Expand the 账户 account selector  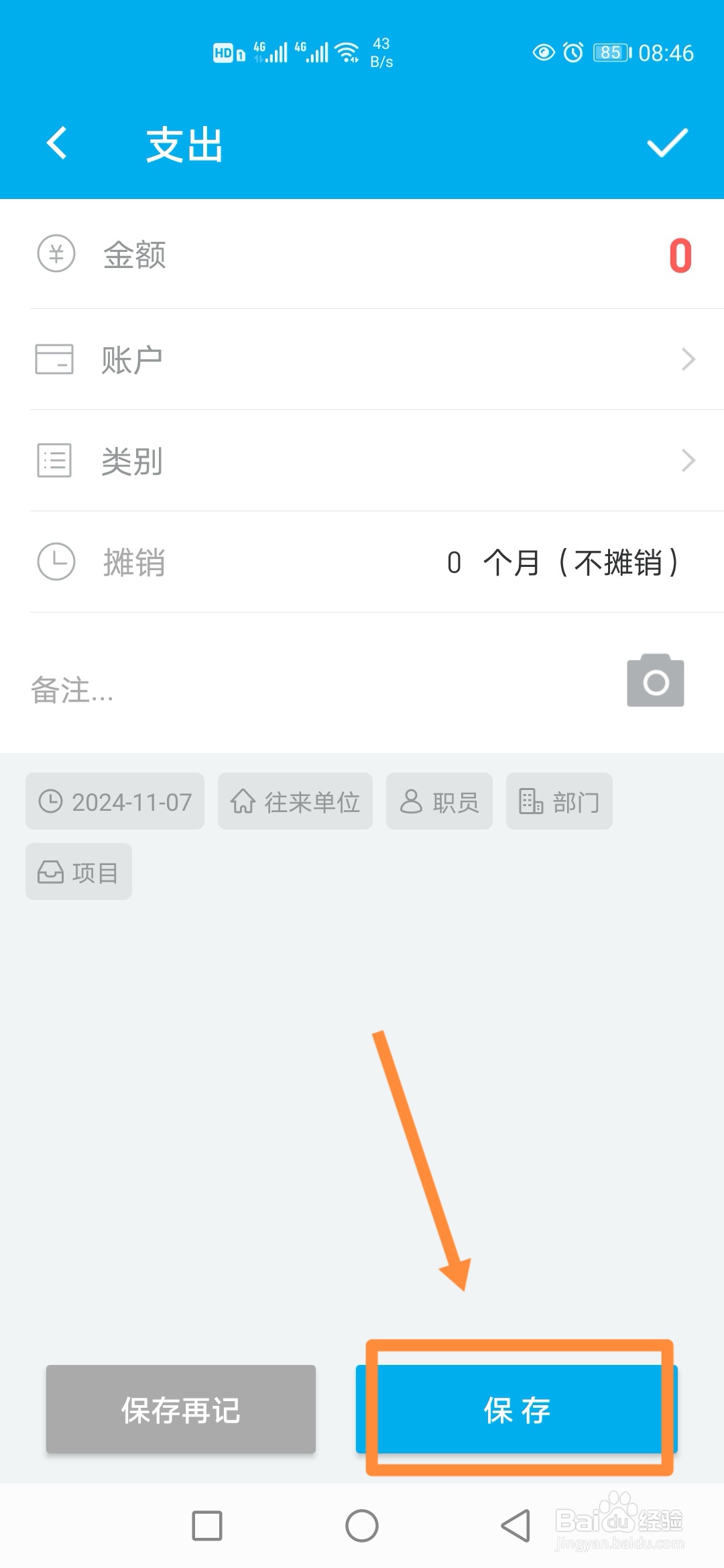(x=362, y=359)
